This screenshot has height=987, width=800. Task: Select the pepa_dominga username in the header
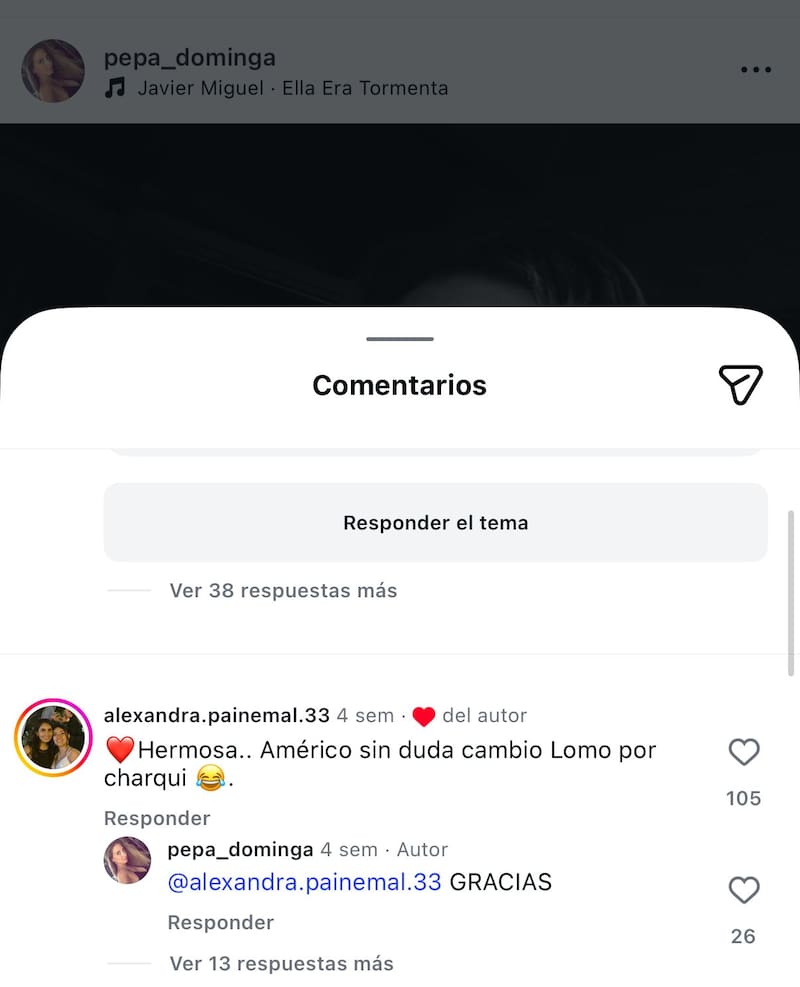point(189,57)
